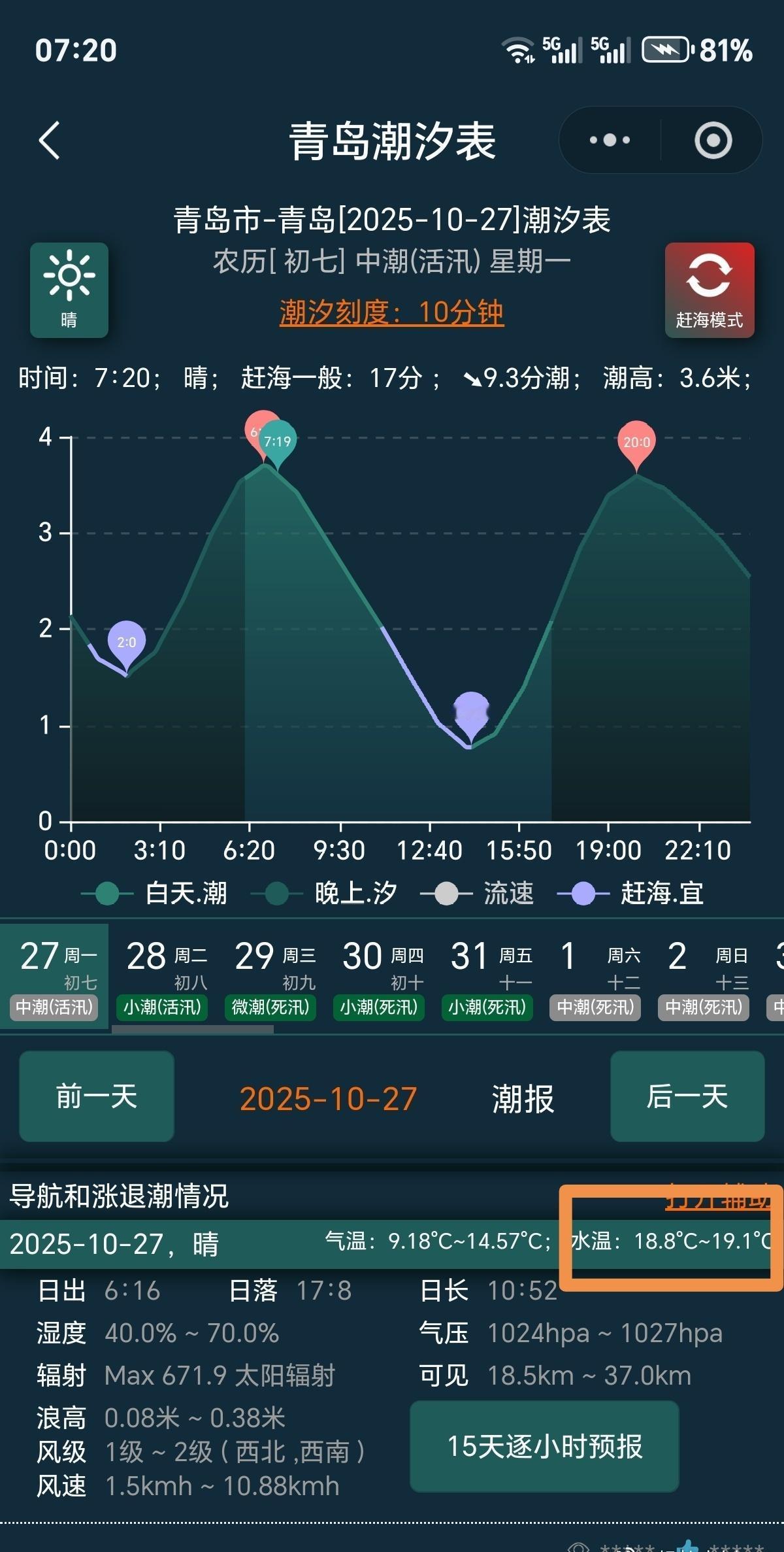784x1552 pixels.
Task: Open the 潮报 tide report
Action: tap(523, 1098)
